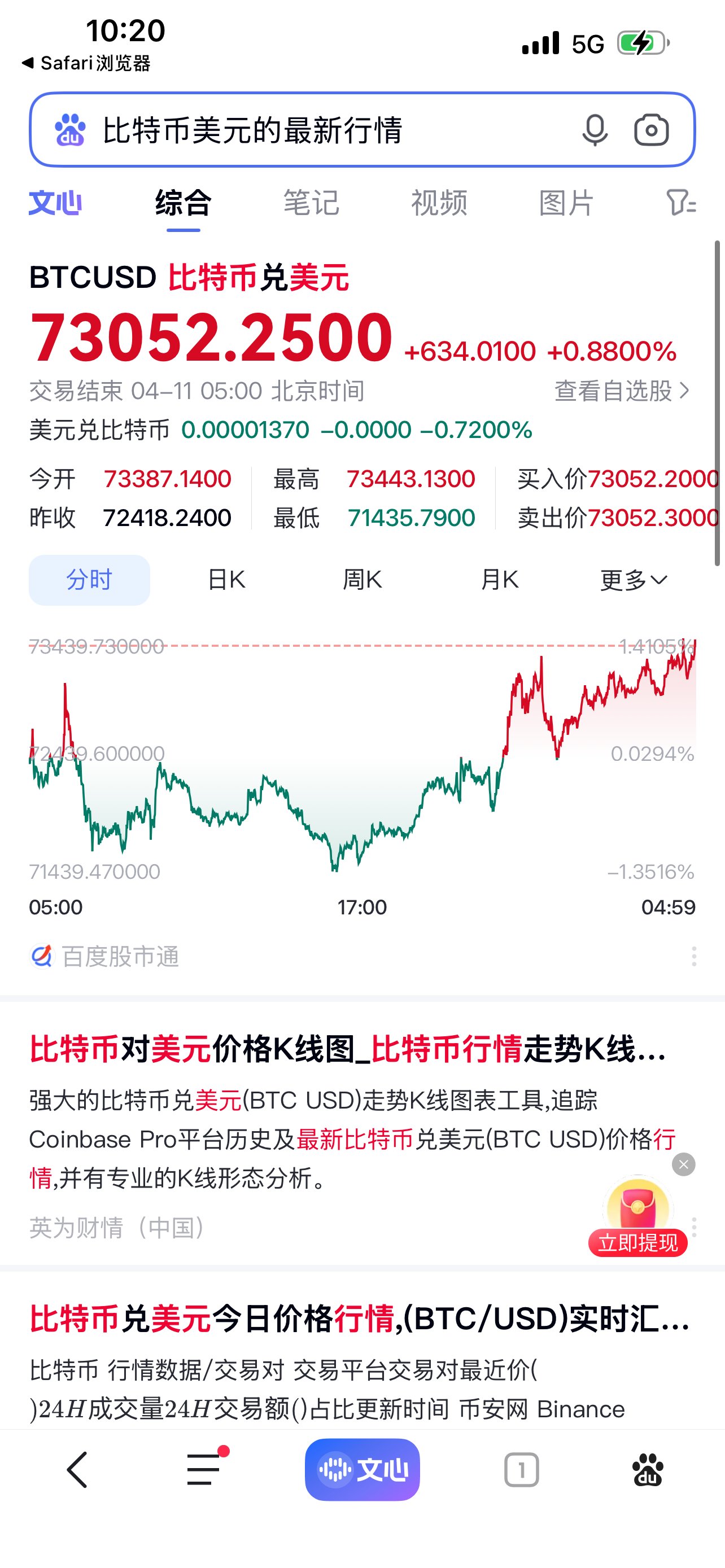725x1568 pixels.
Task: Select the 月K chart view
Action: (x=499, y=580)
